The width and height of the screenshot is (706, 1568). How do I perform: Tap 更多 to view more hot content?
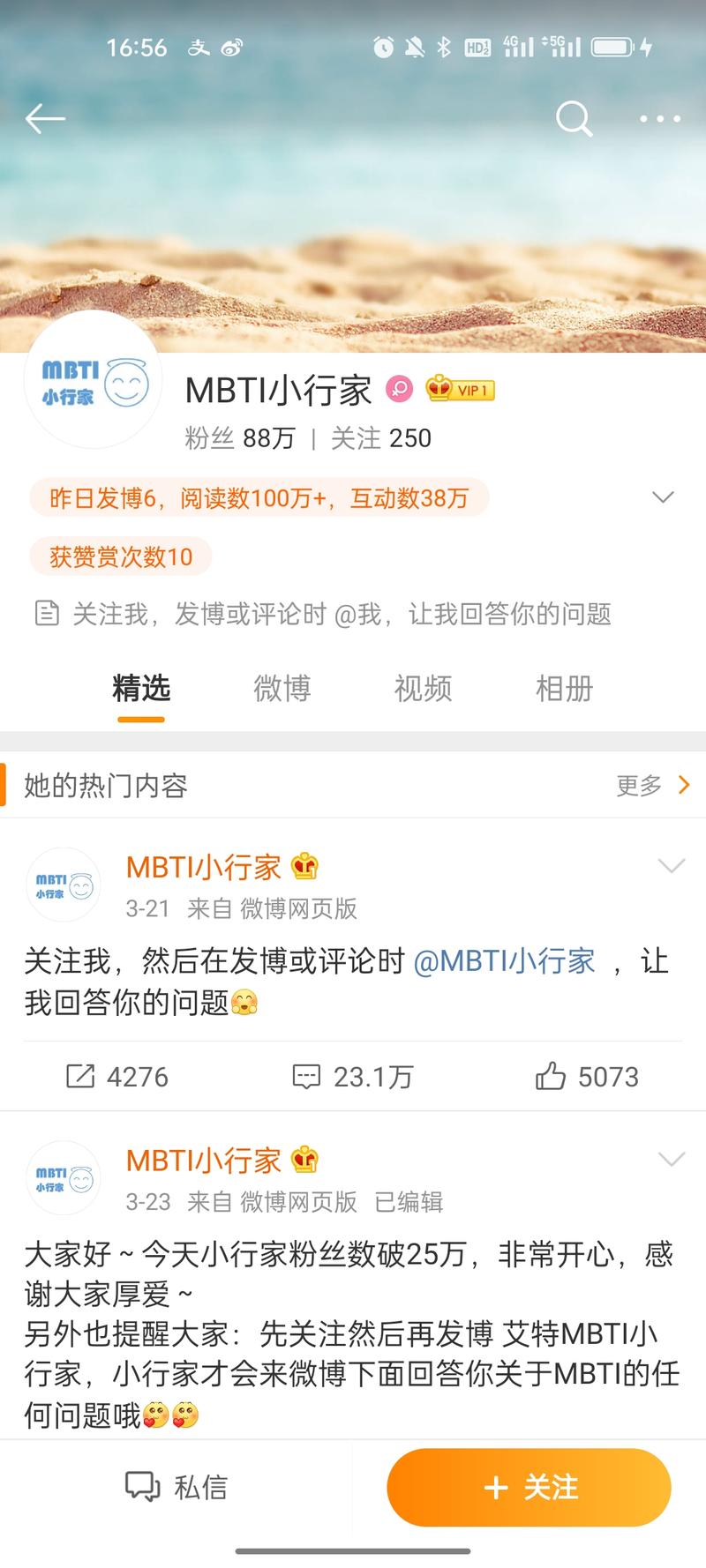point(637,785)
